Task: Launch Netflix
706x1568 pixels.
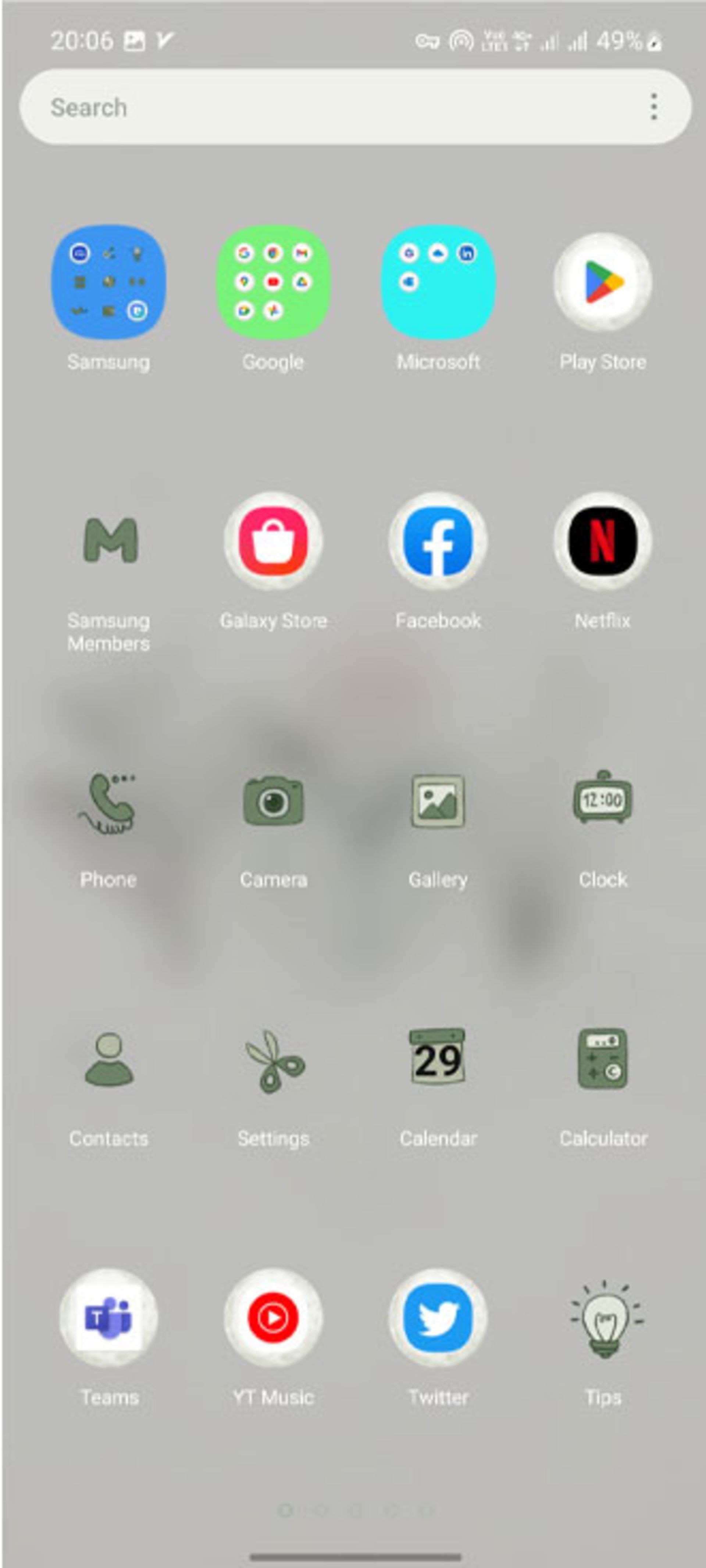Action: [603, 541]
